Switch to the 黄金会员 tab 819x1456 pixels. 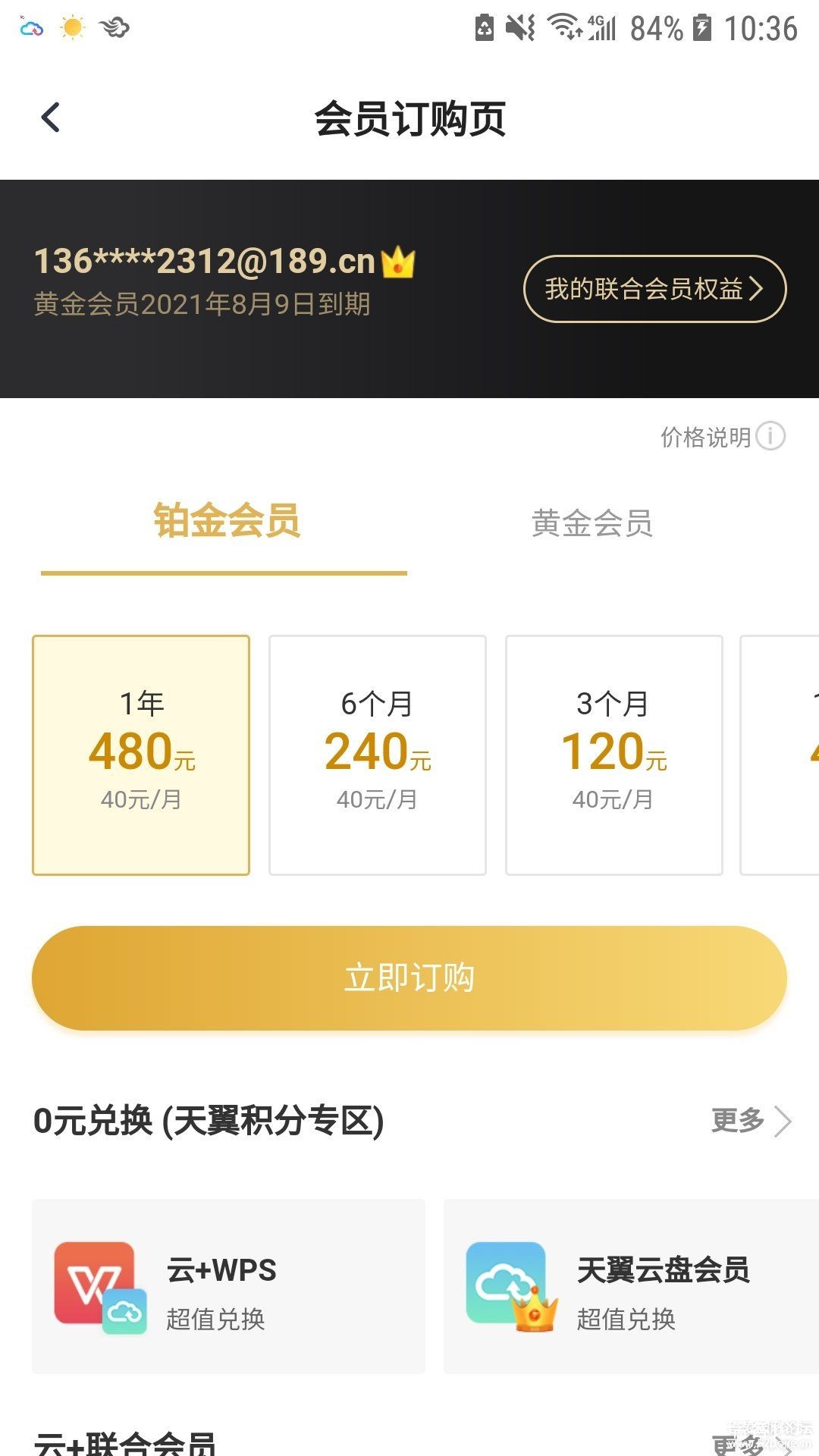(x=591, y=523)
